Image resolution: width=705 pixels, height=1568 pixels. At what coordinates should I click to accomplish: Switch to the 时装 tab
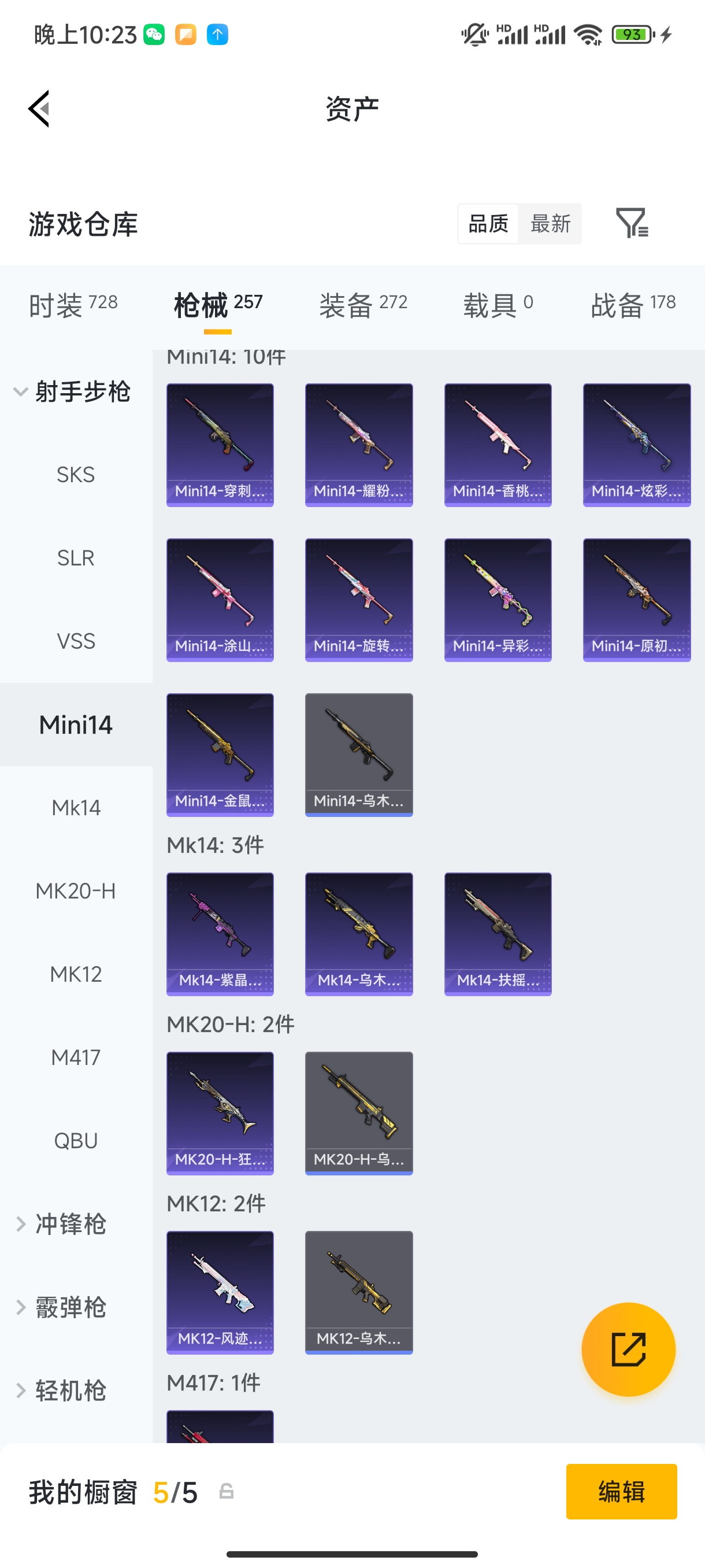[73, 304]
